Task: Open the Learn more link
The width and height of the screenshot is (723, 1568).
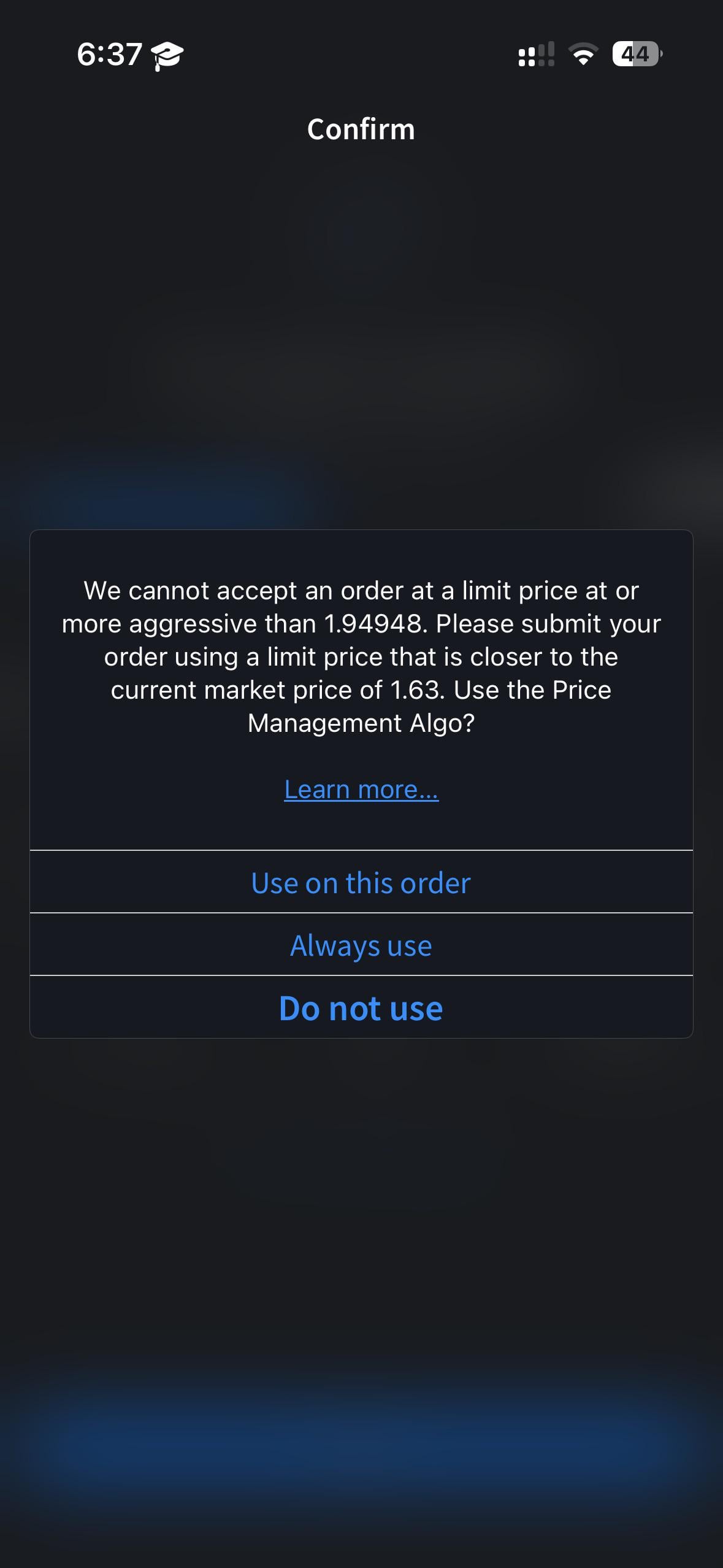Action: [x=361, y=790]
